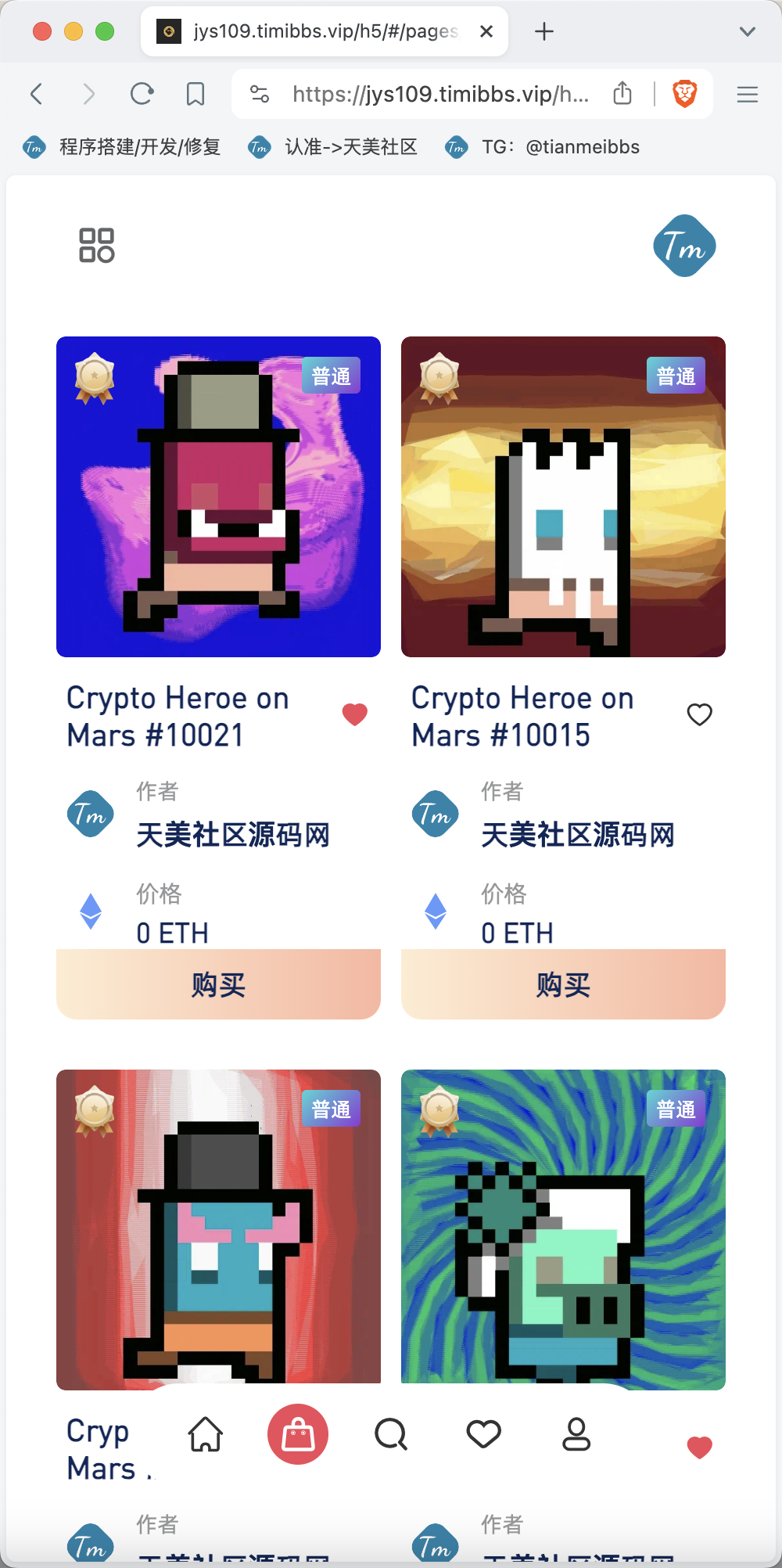Open the red-background top hat pixel artwork
The image size is (782, 1568).
218,1229
